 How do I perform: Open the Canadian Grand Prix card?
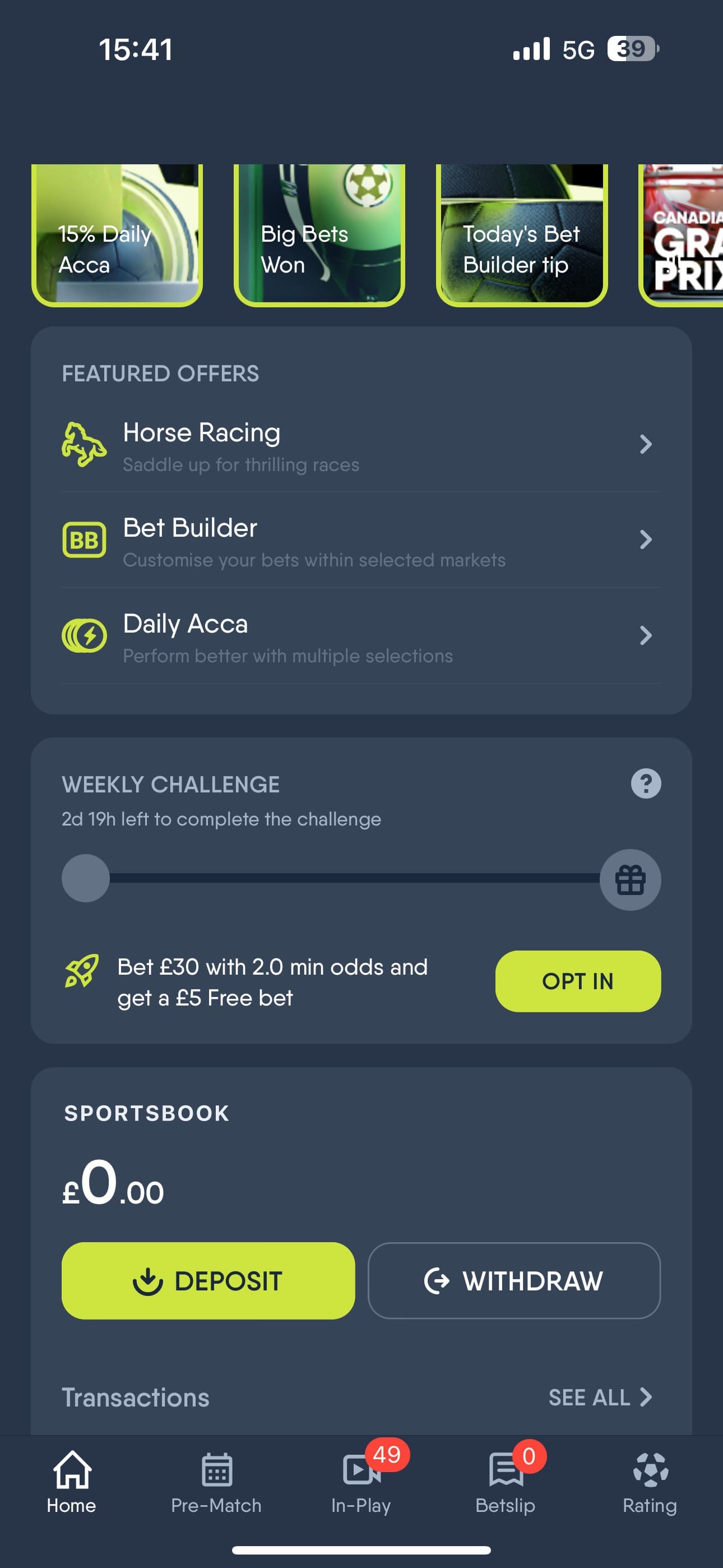click(683, 235)
